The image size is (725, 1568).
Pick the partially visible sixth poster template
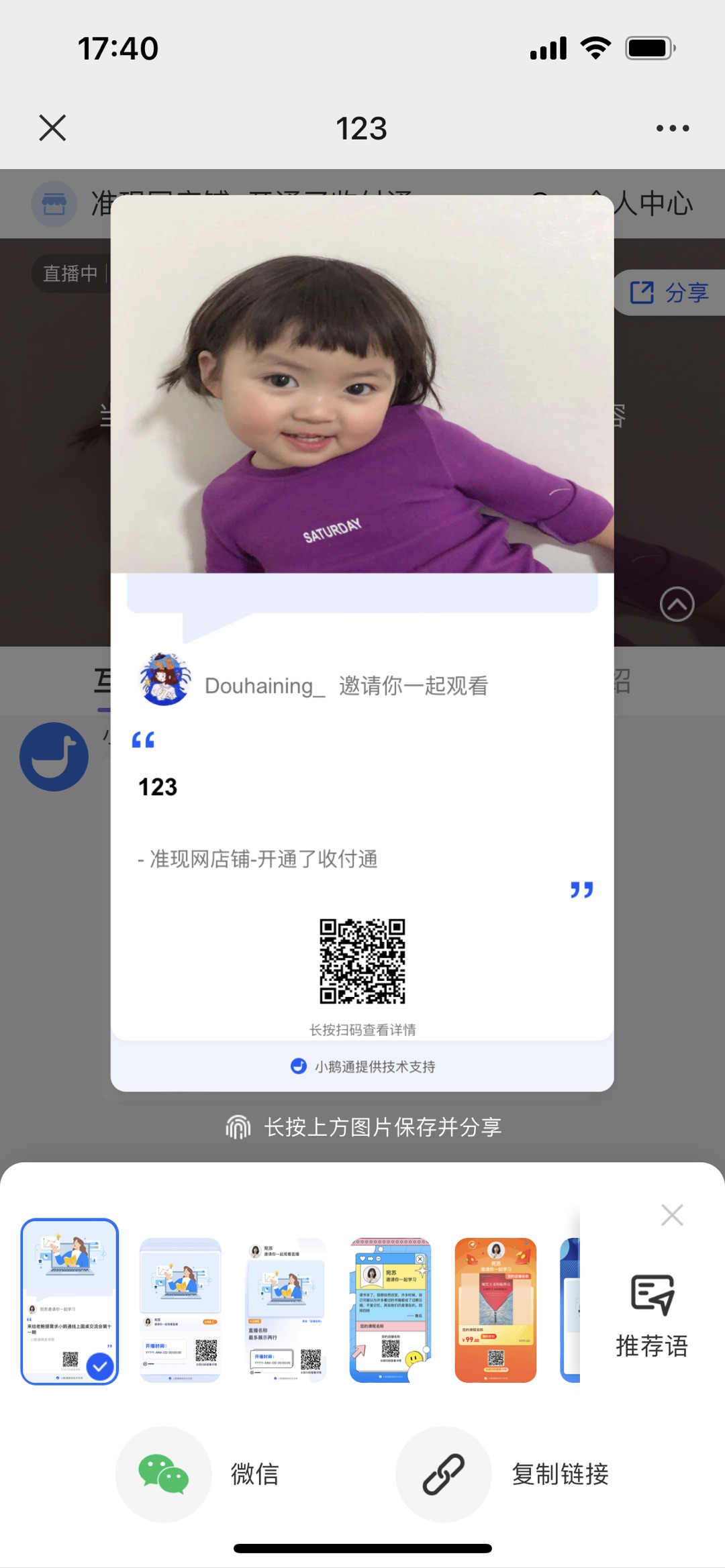(x=570, y=1309)
